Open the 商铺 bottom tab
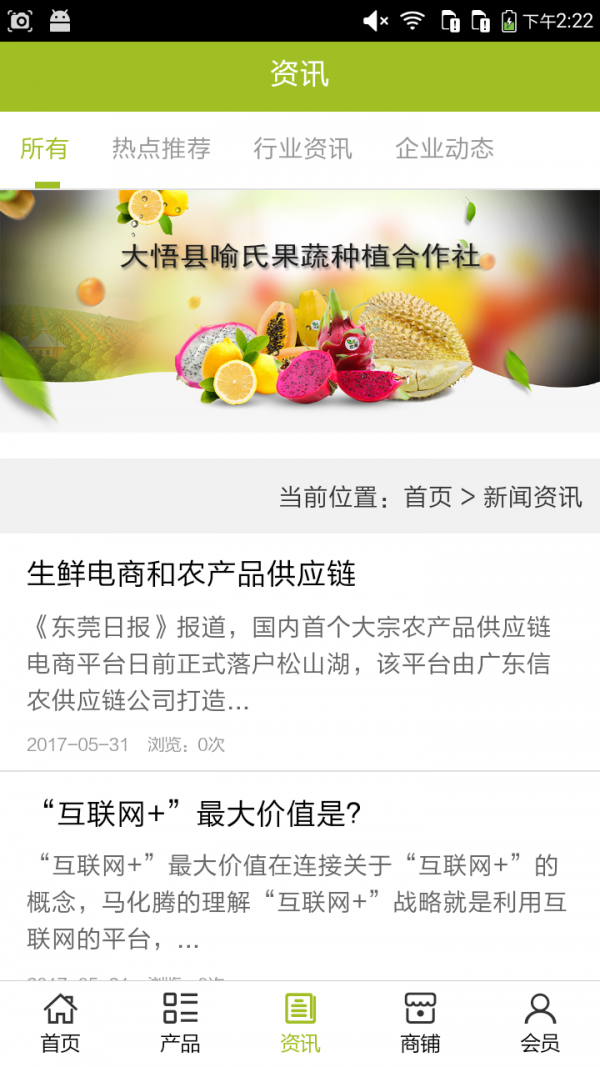Image resolution: width=600 pixels, height=1067 pixels. (x=420, y=1022)
